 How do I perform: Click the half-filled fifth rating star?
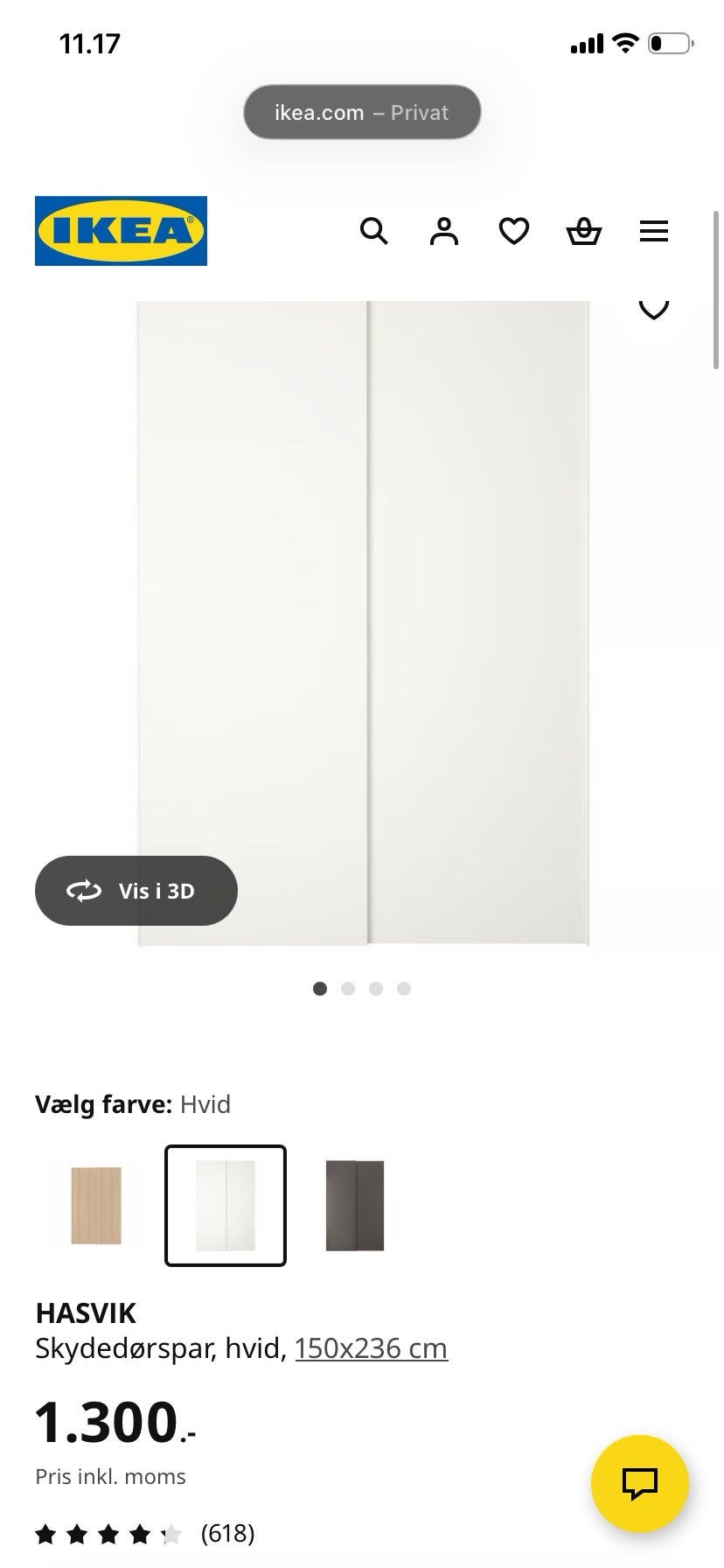click(171, 1534)
